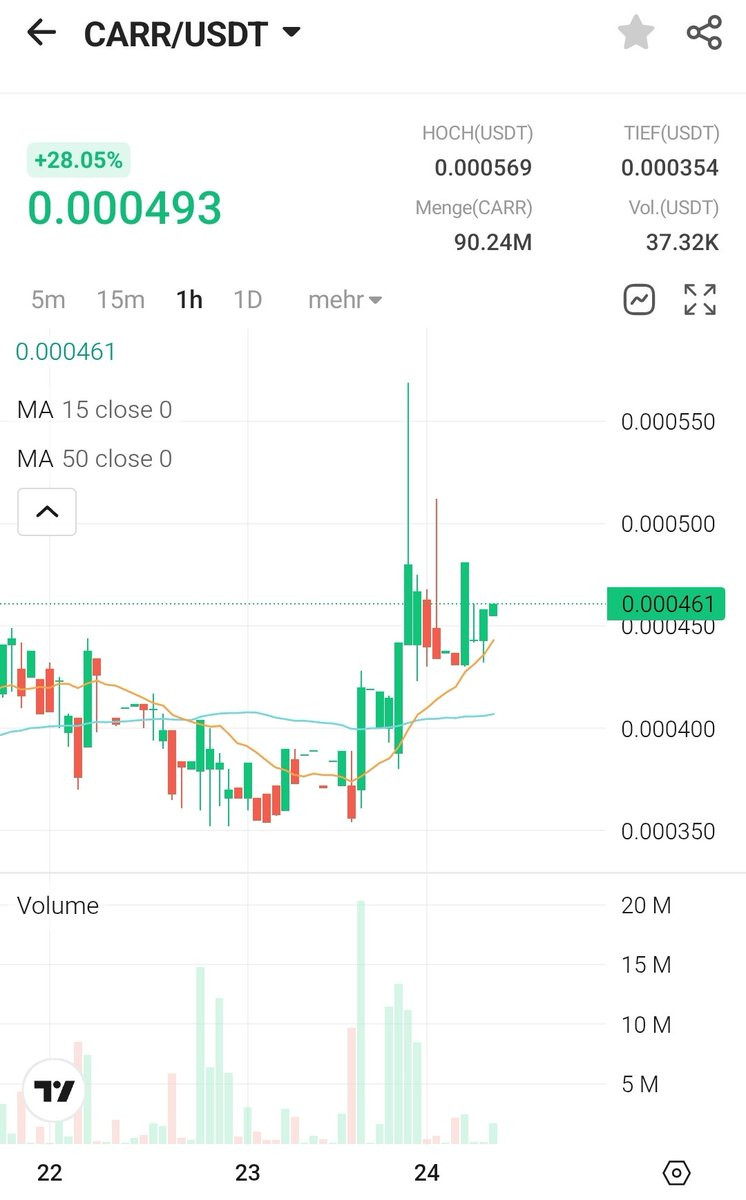This screenshot has width=746, height=1200.
Task: Expand the mehr timeframe options
Action: pyautogui.click(x=345, y=299)
